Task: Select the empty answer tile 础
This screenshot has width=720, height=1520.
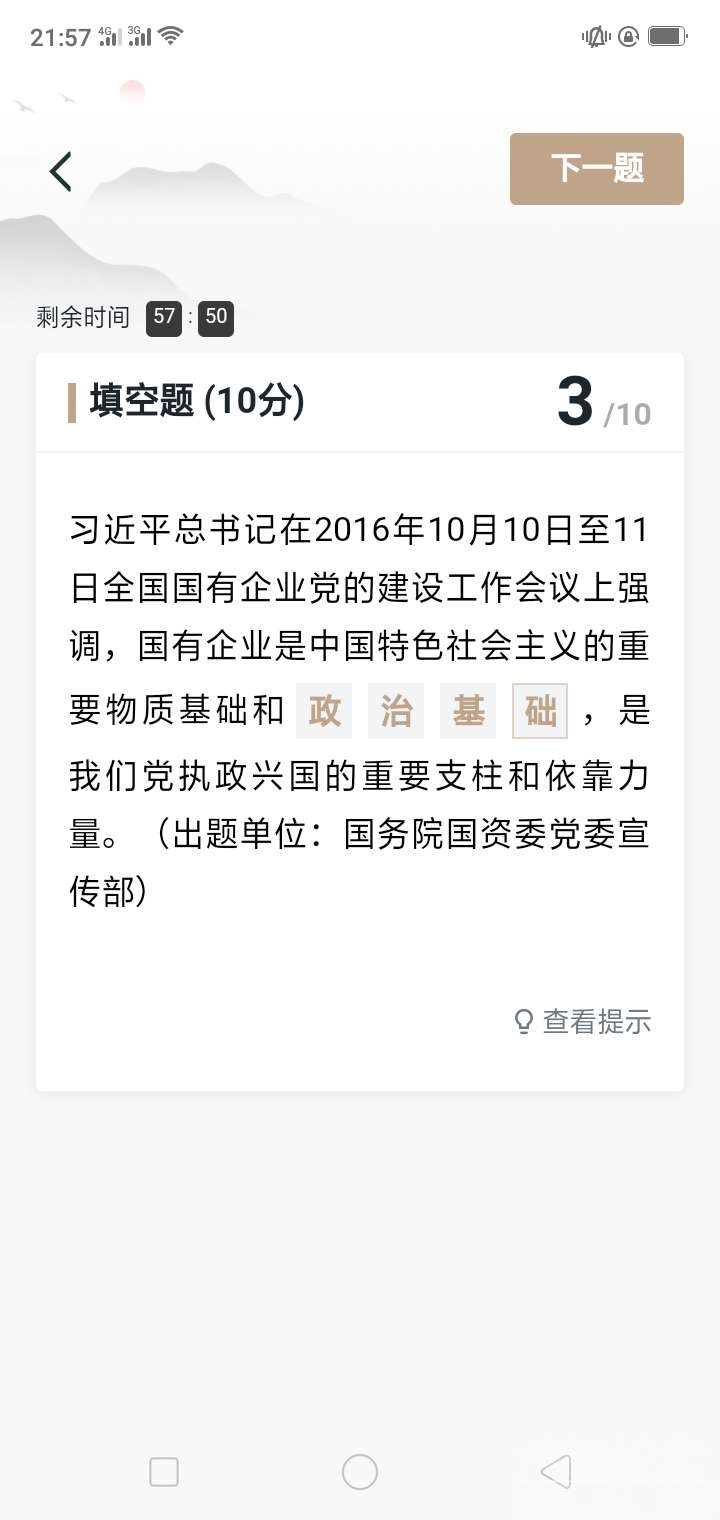Action: [x=540, y=711]
